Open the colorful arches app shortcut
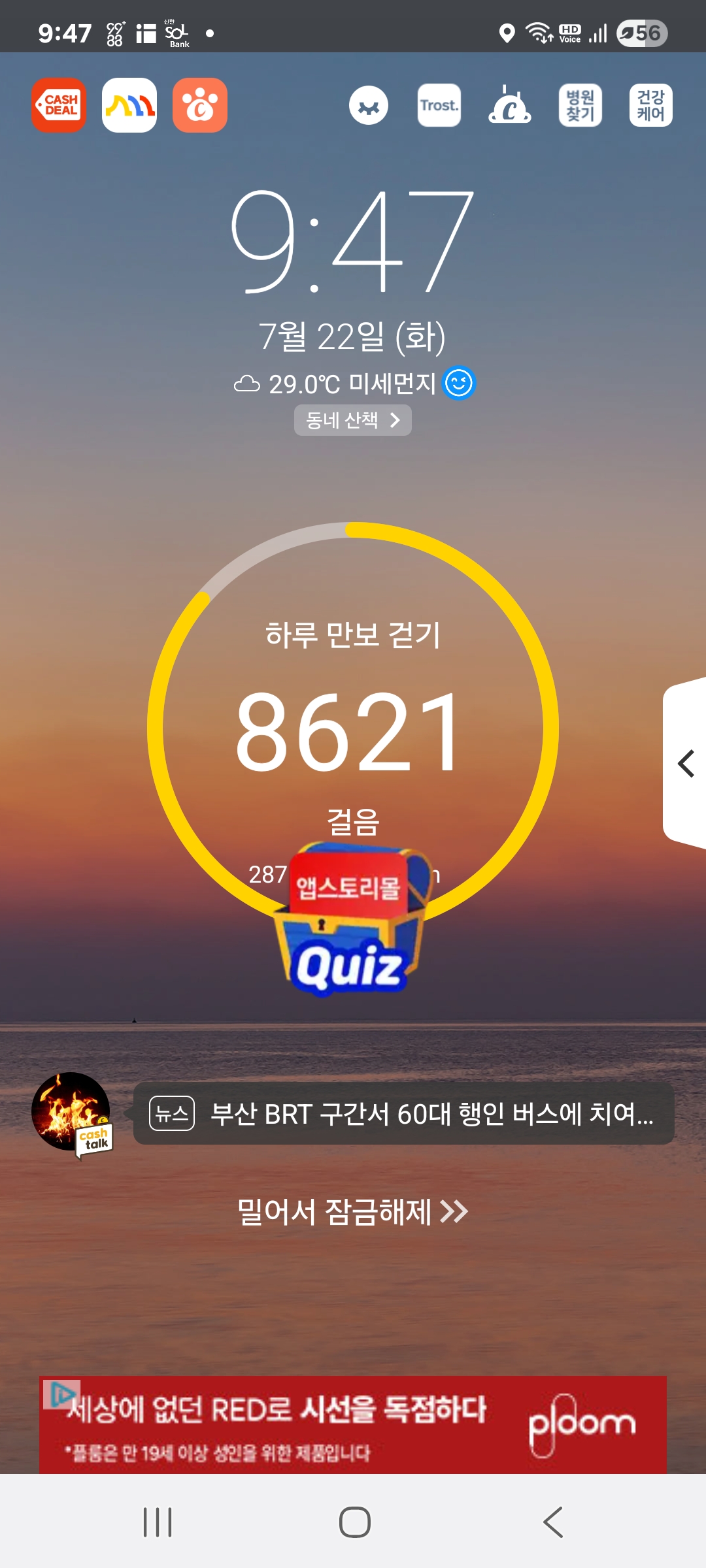Image resolution: width=706 pixels, height=1568 pixels. pos(129,105)
